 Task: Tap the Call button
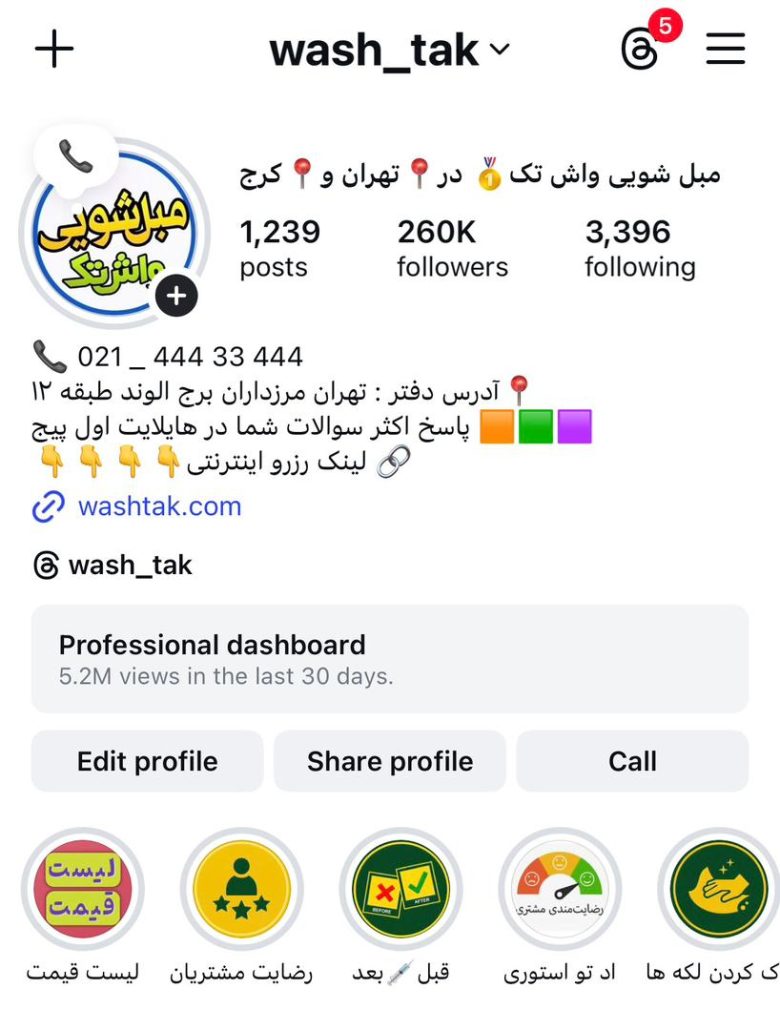(x=632, y=761)
